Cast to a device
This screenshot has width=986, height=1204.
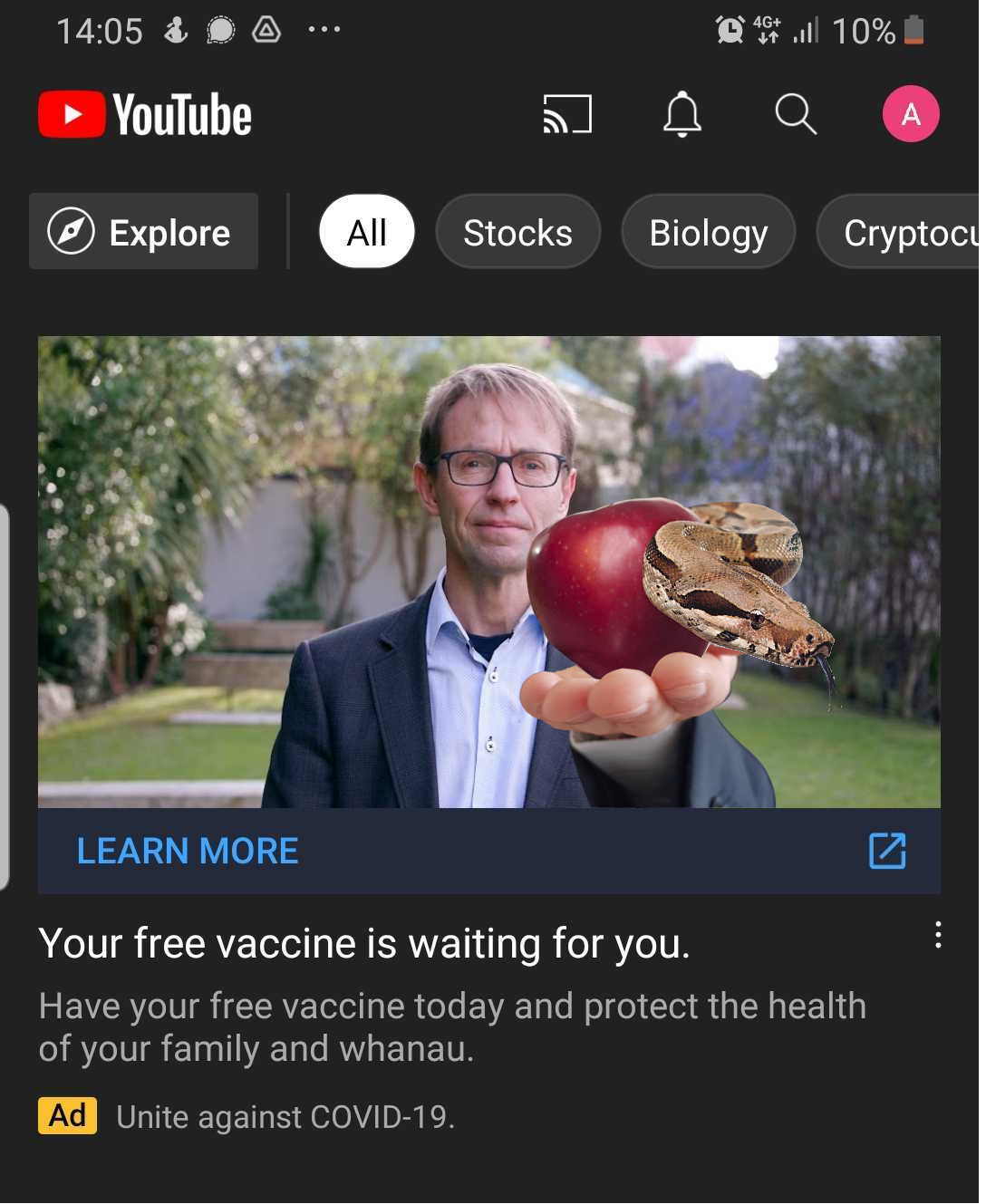pyautogui.click(x=567, y=114)
